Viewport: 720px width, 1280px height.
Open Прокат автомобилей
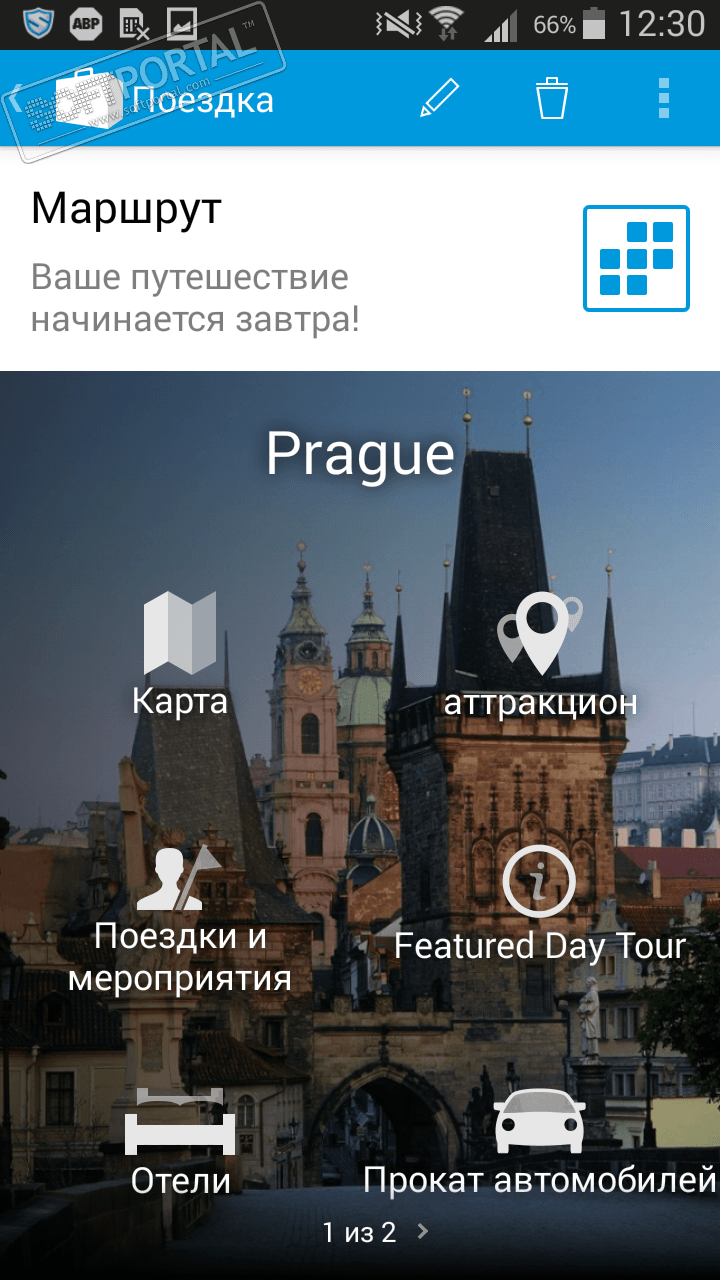tap(540, 1140)
